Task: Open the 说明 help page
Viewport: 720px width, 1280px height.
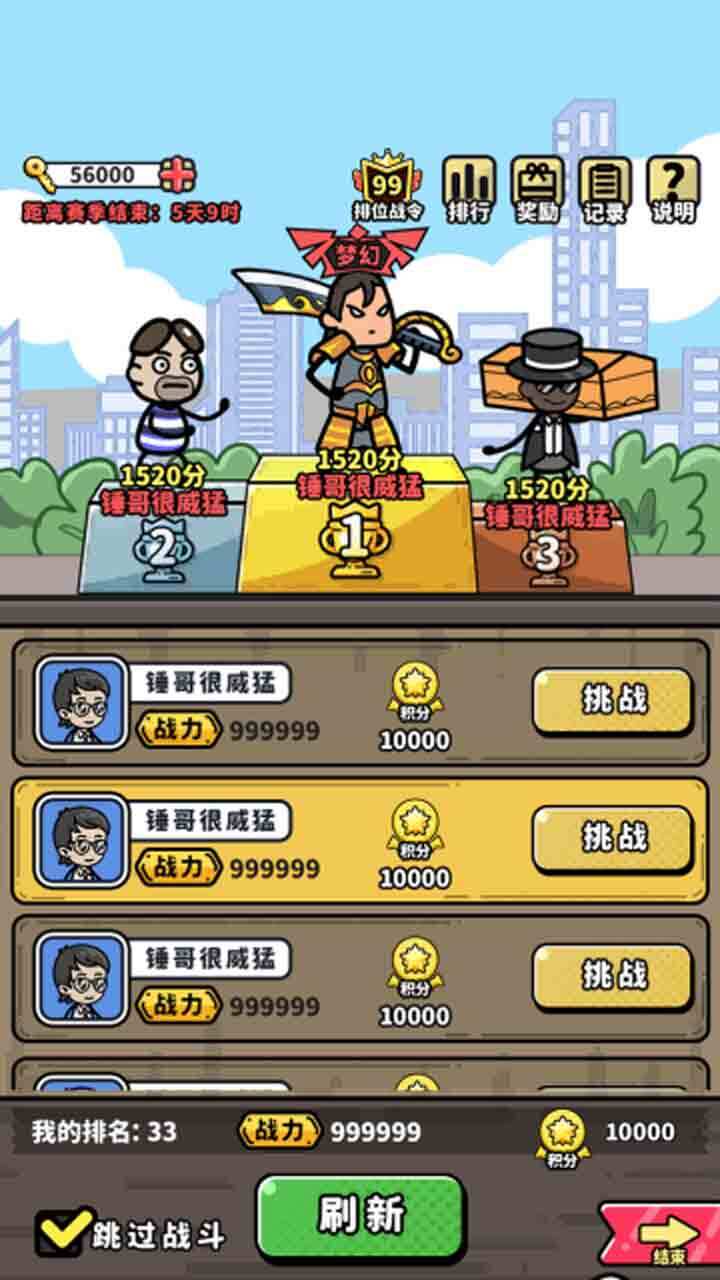Action: [x=672, y=185]
